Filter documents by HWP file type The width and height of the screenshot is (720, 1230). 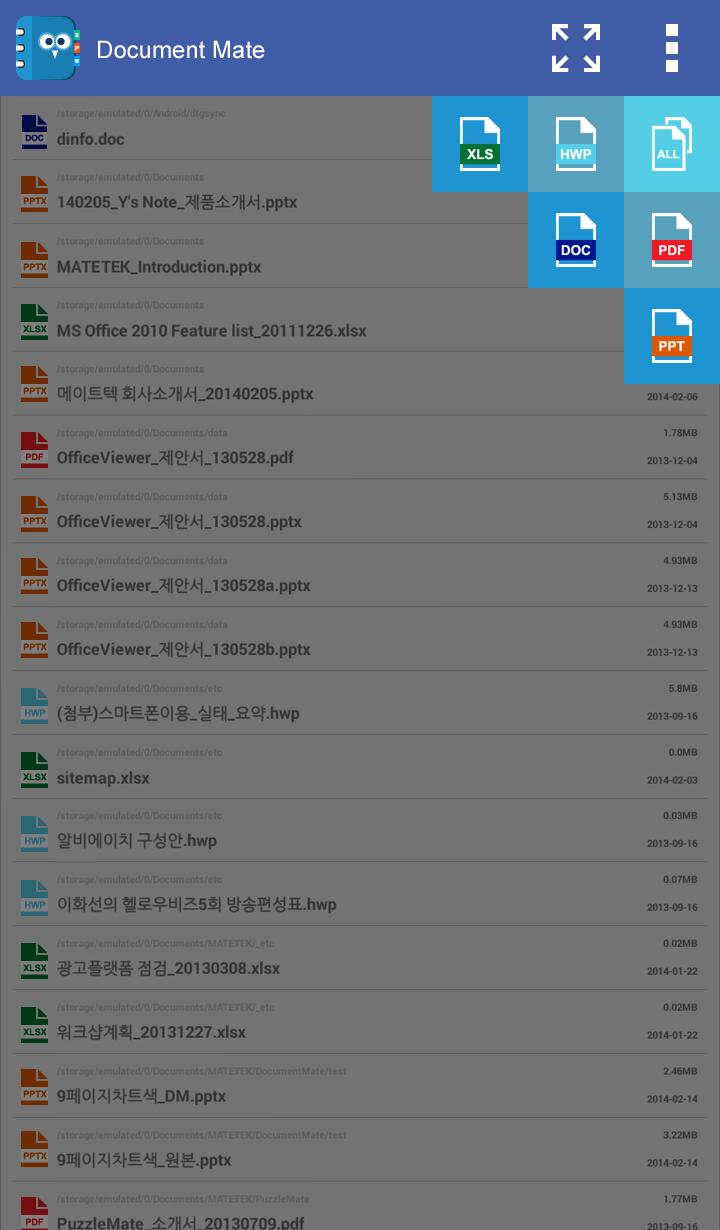[x=576, y=143]
